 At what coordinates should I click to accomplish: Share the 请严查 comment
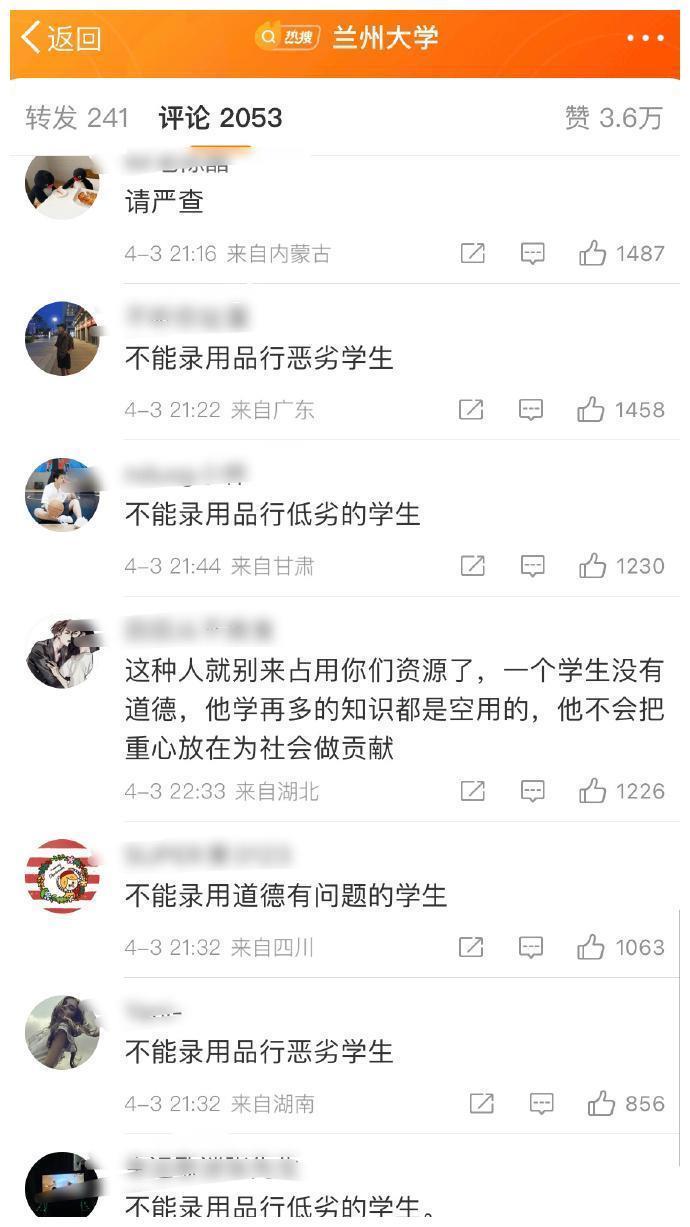coord(472,253)
